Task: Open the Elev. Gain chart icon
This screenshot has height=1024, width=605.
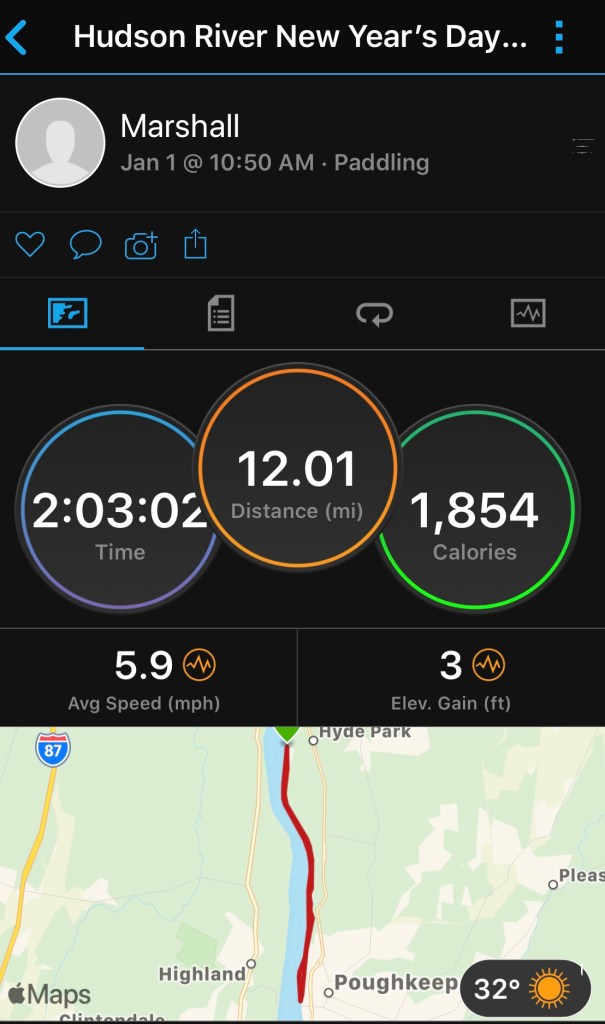Action: coord(489,665)
